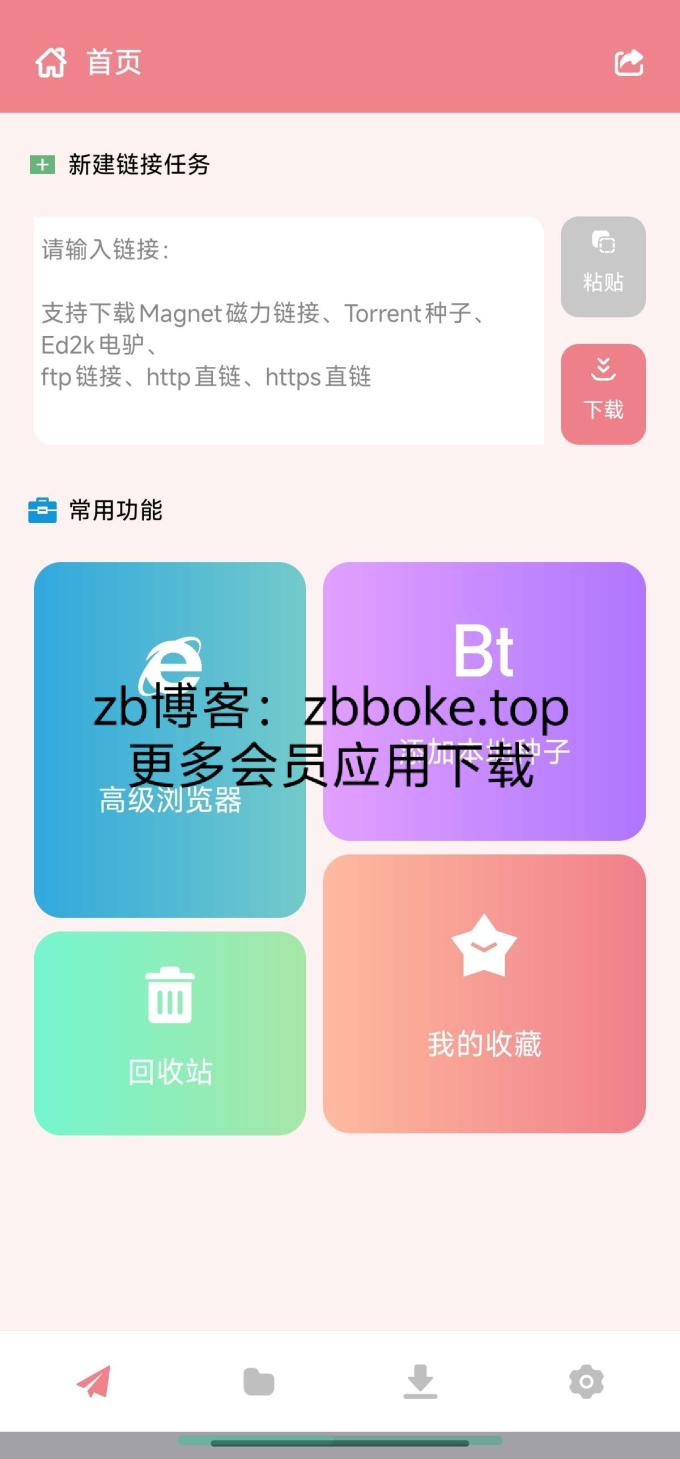
Task: Open the Bt local torrent card
Action: click(484, 701)
